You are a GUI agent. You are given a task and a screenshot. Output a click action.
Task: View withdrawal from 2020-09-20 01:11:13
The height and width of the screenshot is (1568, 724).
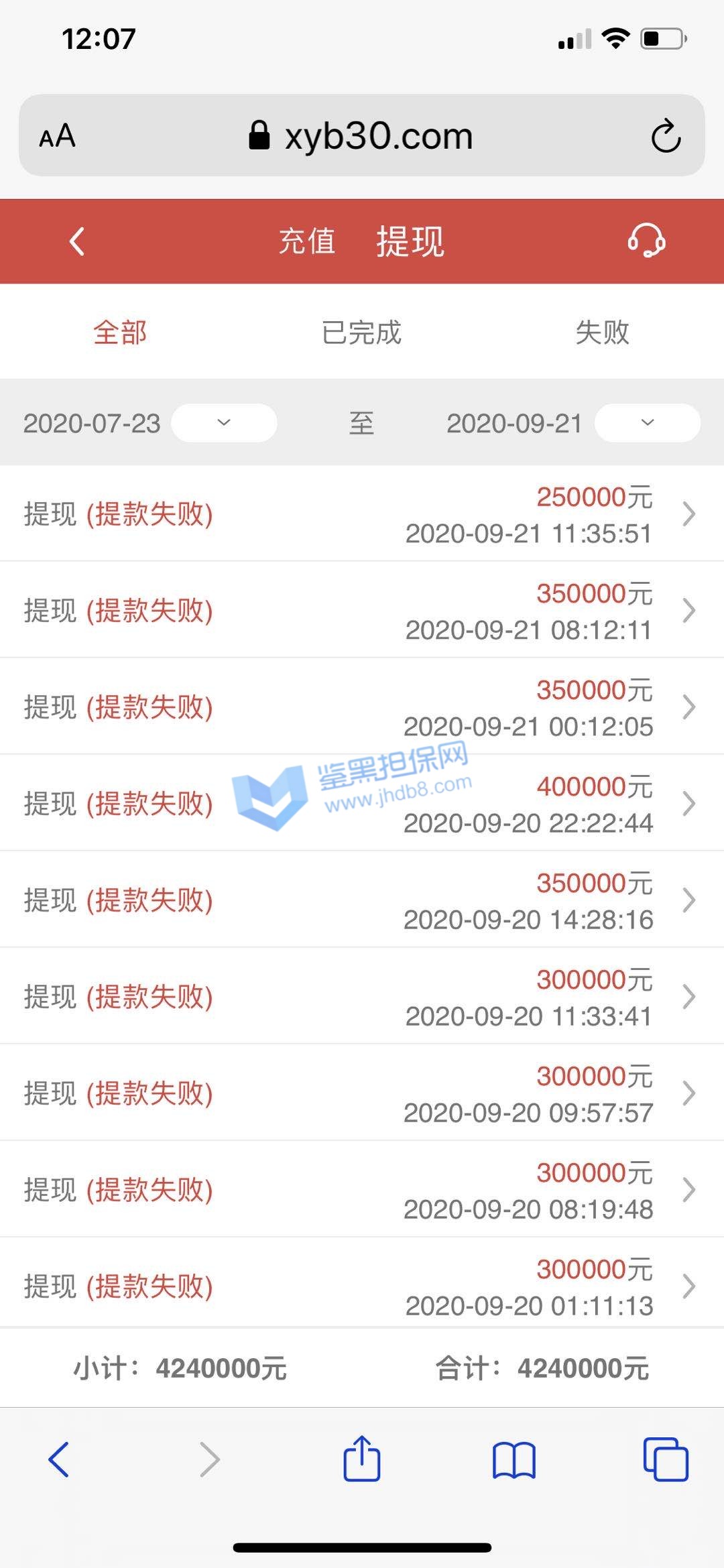[x=362, y=1286]
